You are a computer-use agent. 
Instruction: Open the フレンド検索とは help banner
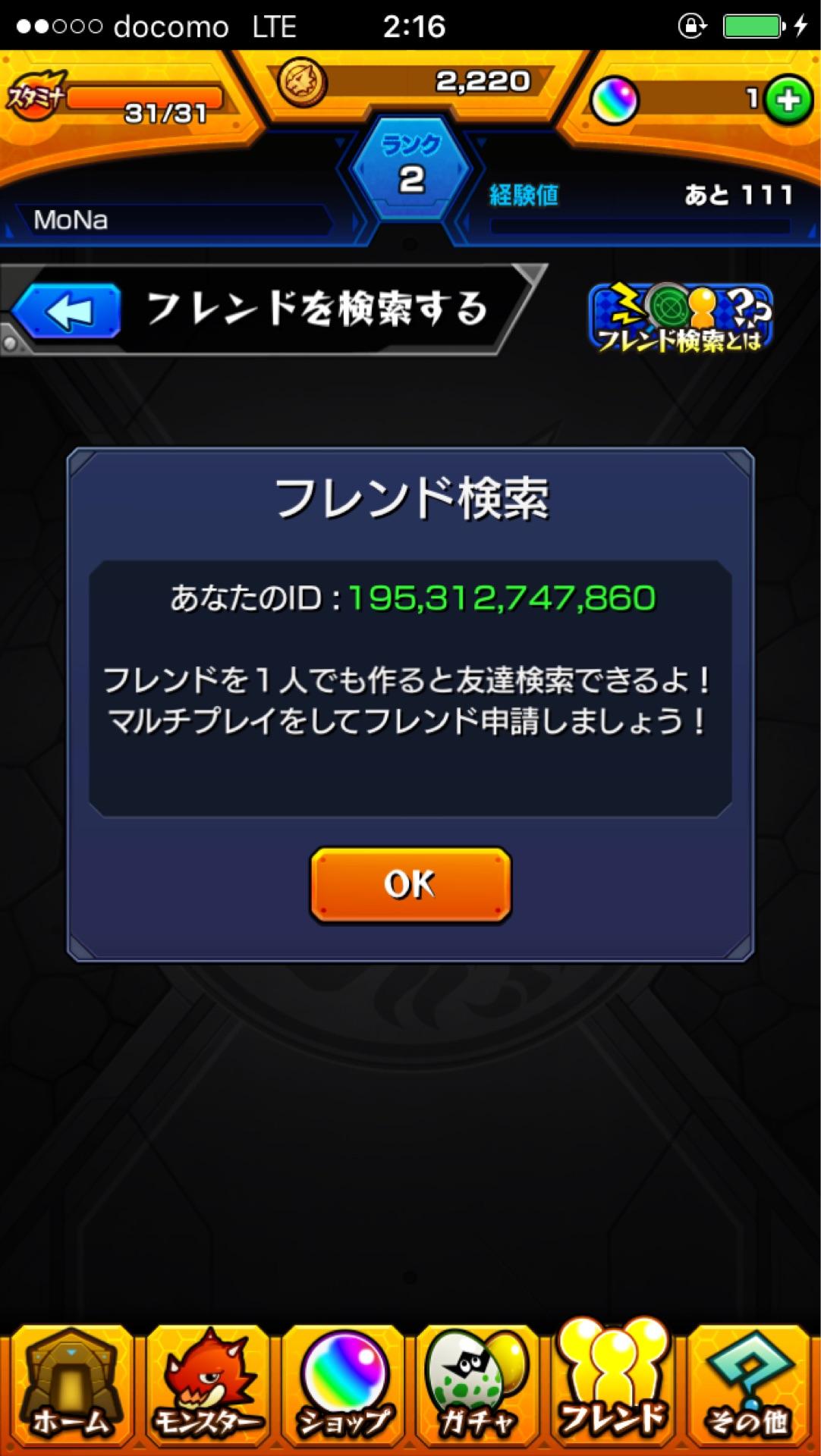[681, 318]
